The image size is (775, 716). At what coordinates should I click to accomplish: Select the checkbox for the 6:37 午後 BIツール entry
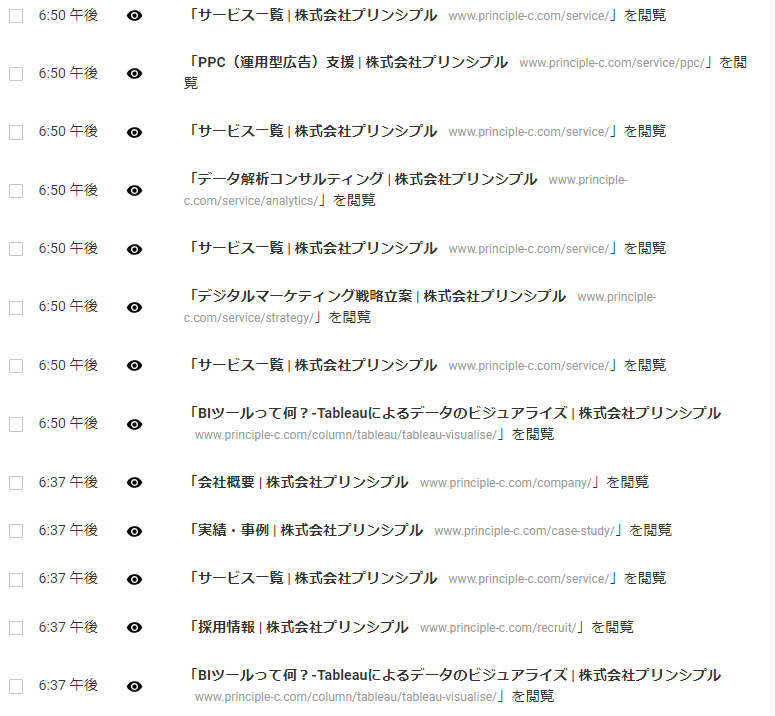tap(16, 687)
